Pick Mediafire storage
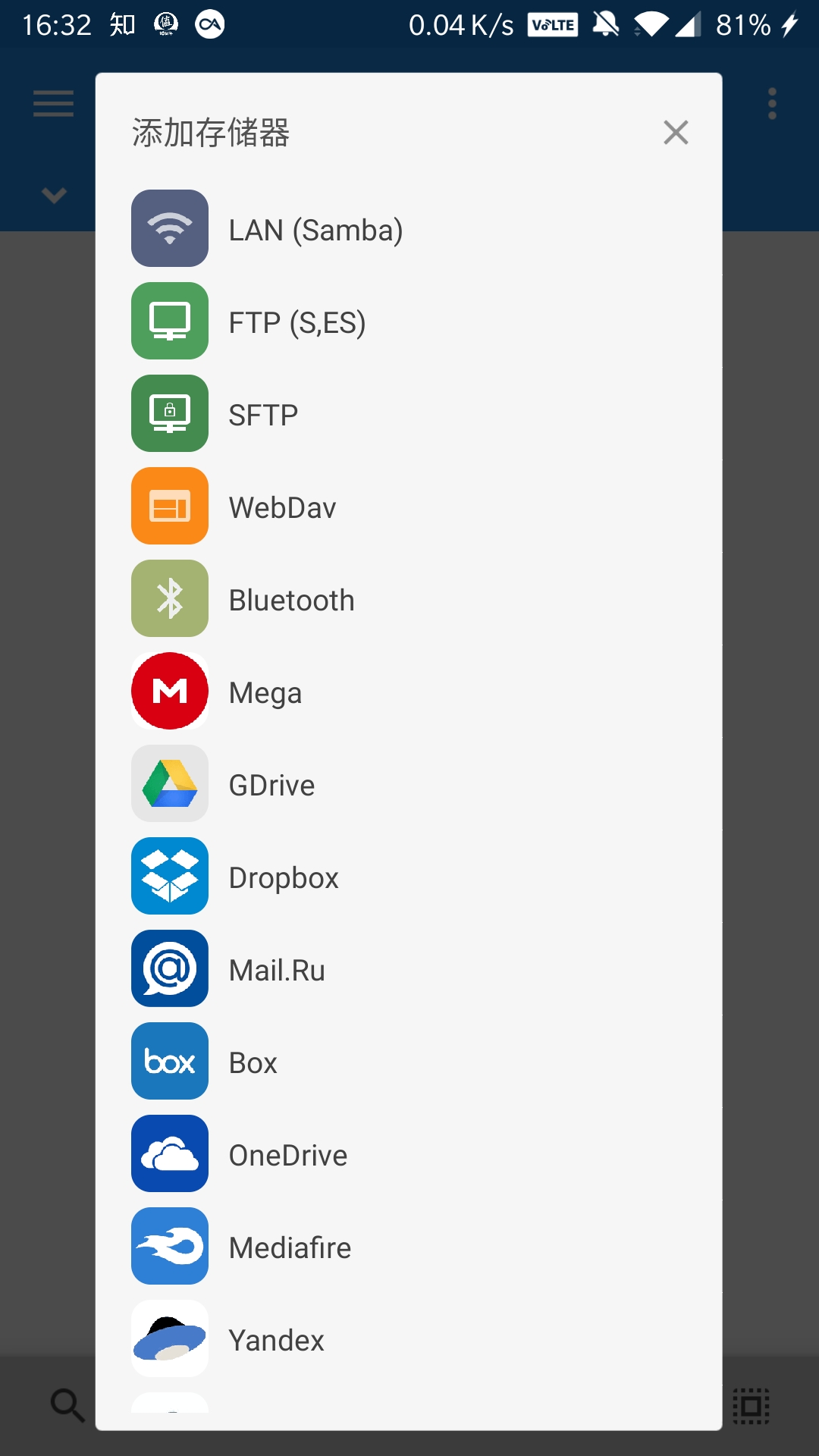Viewport: 819px width, 1456px height. pos(290,1247)
